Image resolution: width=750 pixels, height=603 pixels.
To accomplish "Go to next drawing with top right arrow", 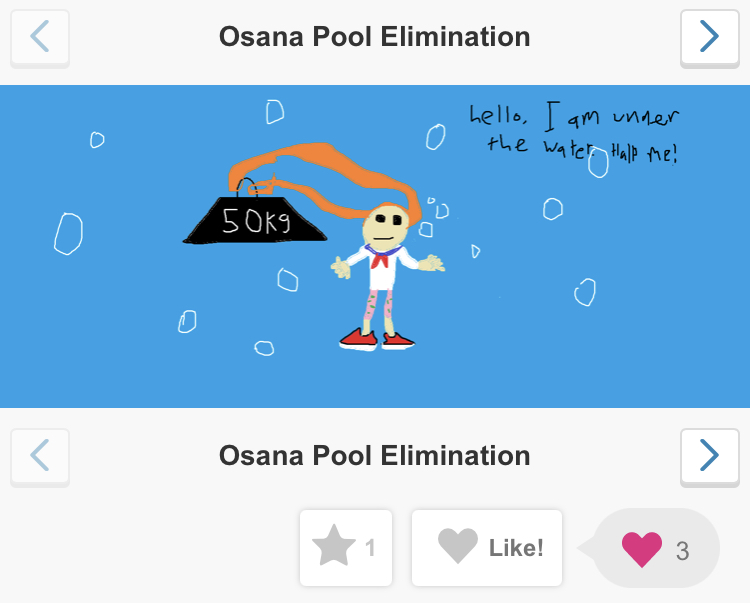I will coord(709,37).
